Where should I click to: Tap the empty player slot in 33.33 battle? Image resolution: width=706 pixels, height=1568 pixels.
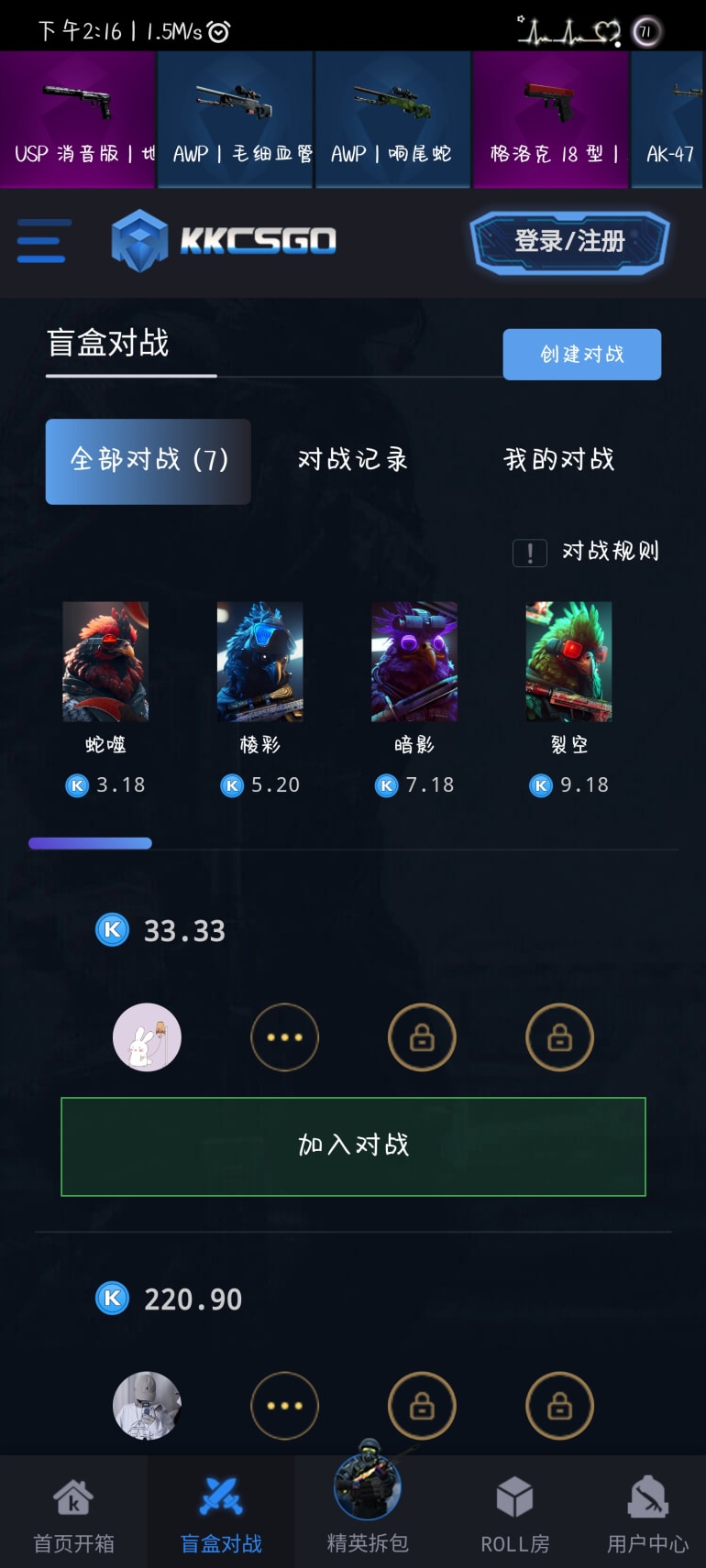coord(284,1037)
